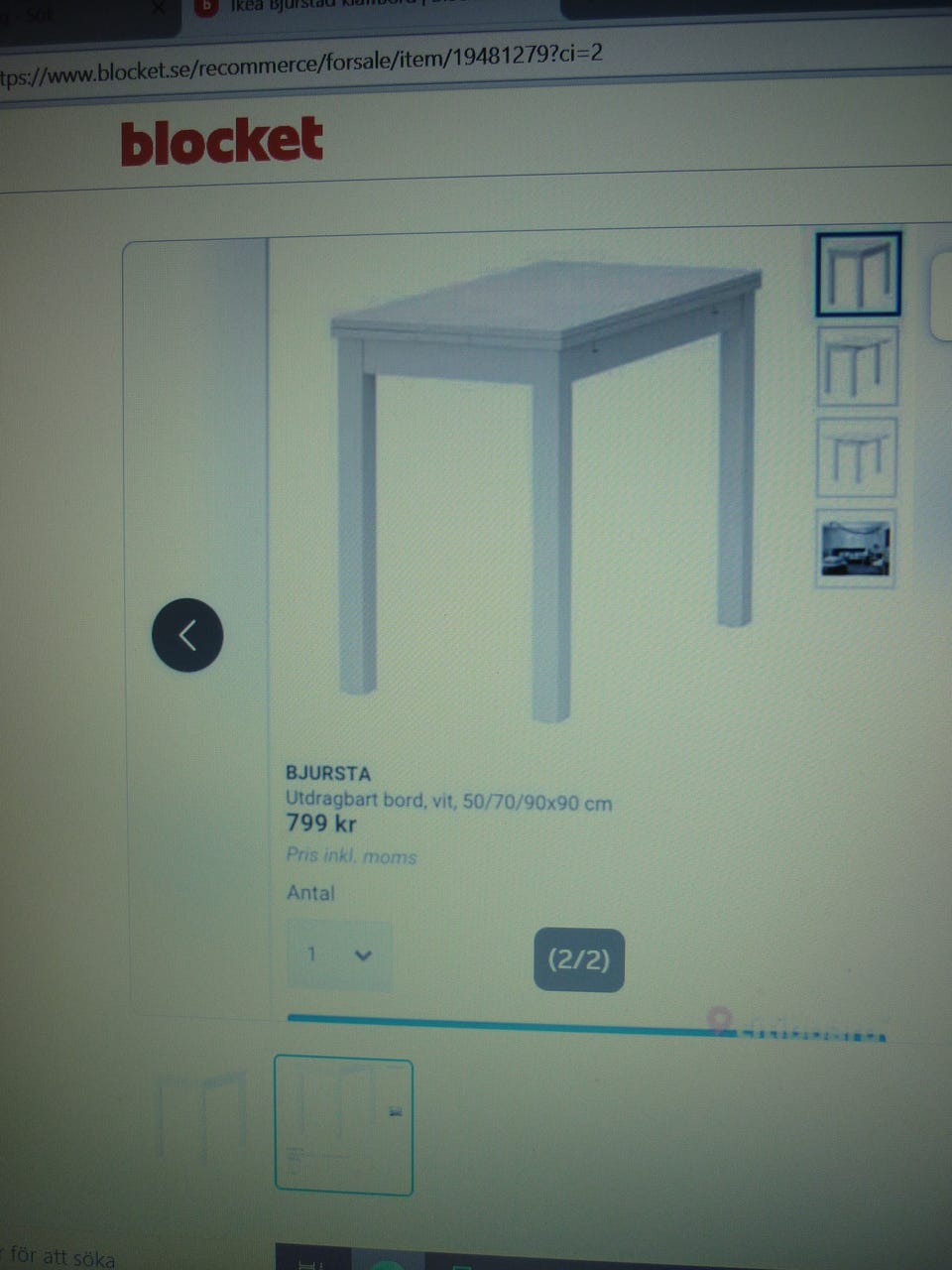Click the (2/2) image counter badge
Viewport: 952px width, 1270px height.
[578, 960]
